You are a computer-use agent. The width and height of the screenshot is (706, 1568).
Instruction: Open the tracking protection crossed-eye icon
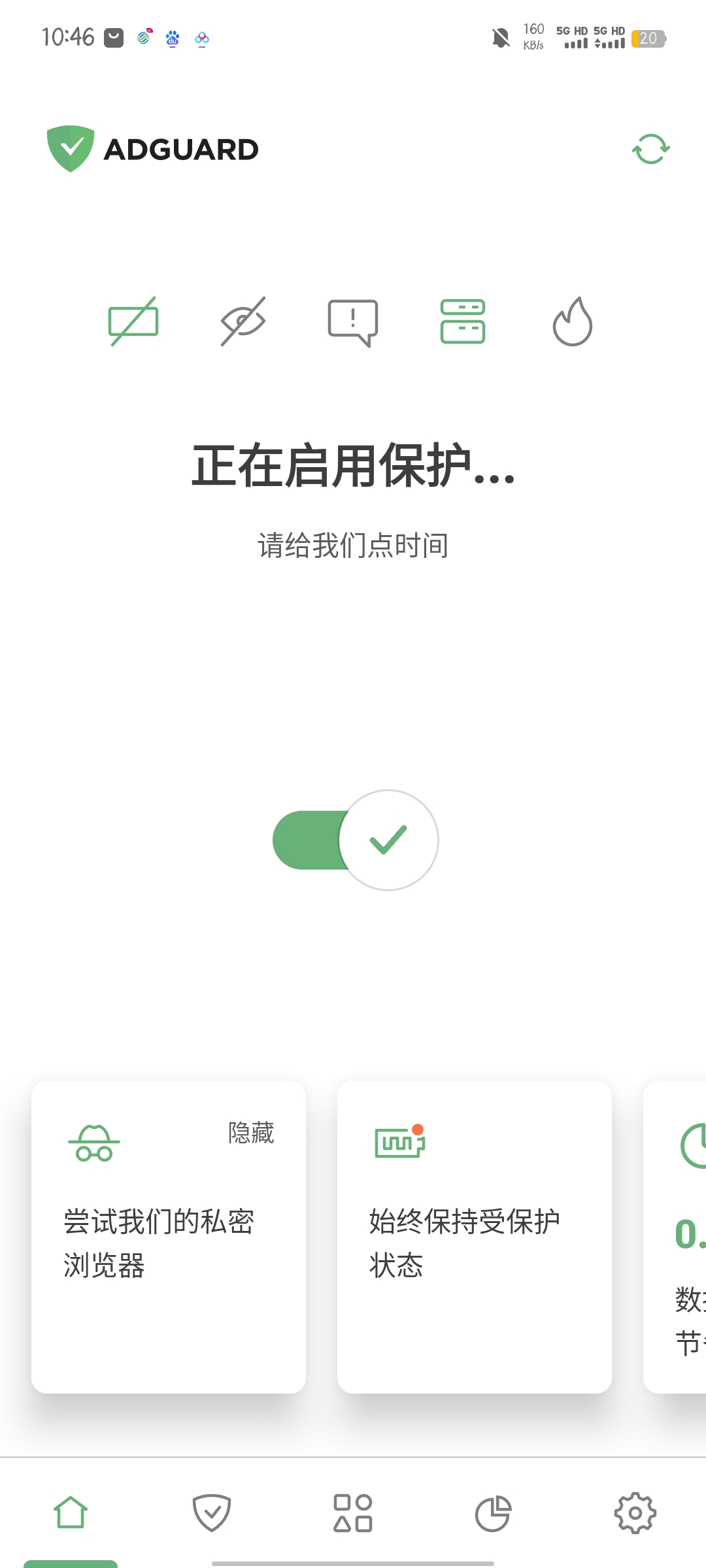coord(243,321)
